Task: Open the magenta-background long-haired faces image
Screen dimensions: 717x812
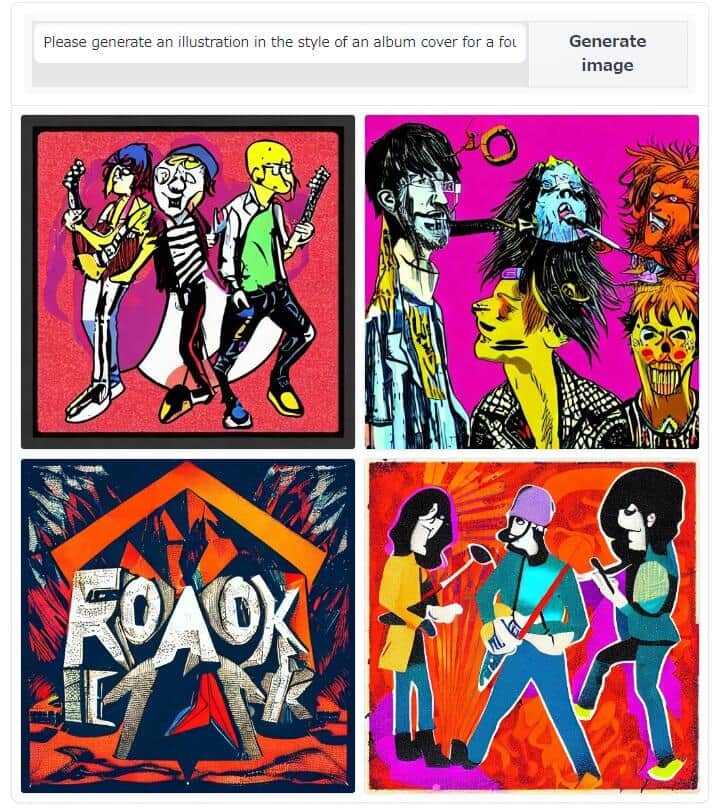Action: point(531,282)
